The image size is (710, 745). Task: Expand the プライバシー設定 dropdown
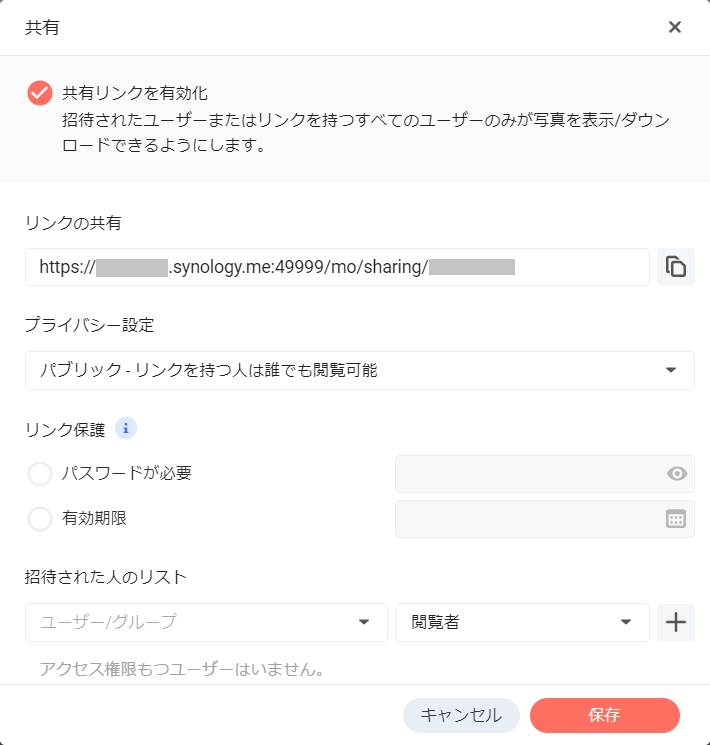[x=360, y=370]
